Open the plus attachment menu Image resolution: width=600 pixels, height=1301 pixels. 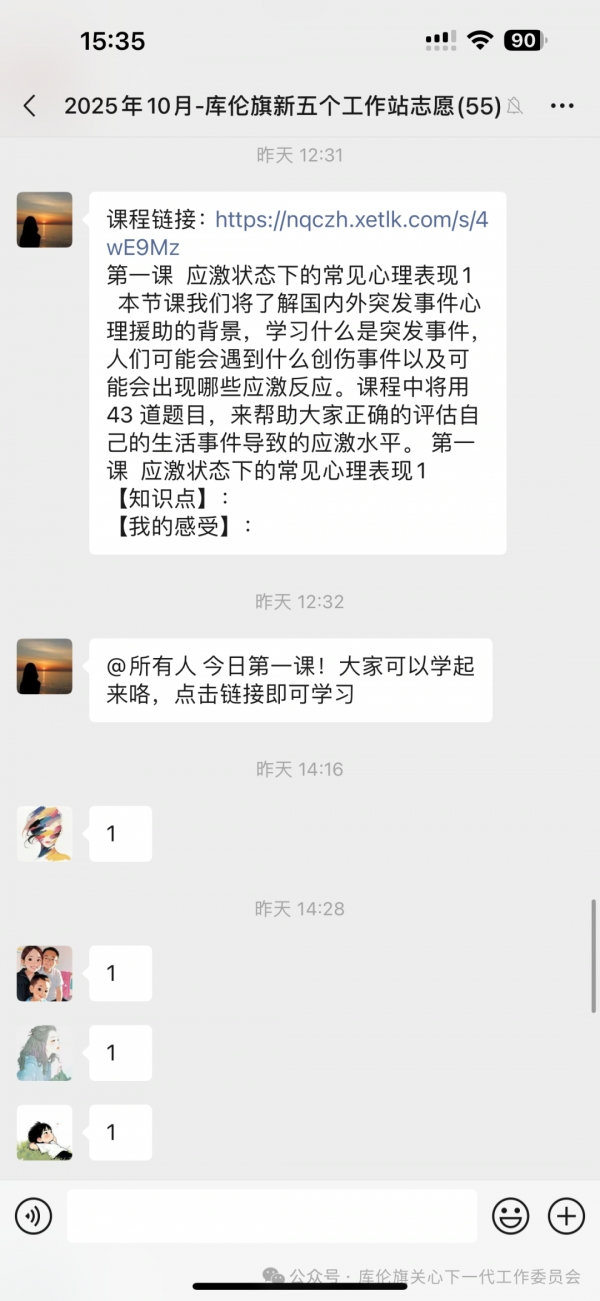tap(566, 1216)
